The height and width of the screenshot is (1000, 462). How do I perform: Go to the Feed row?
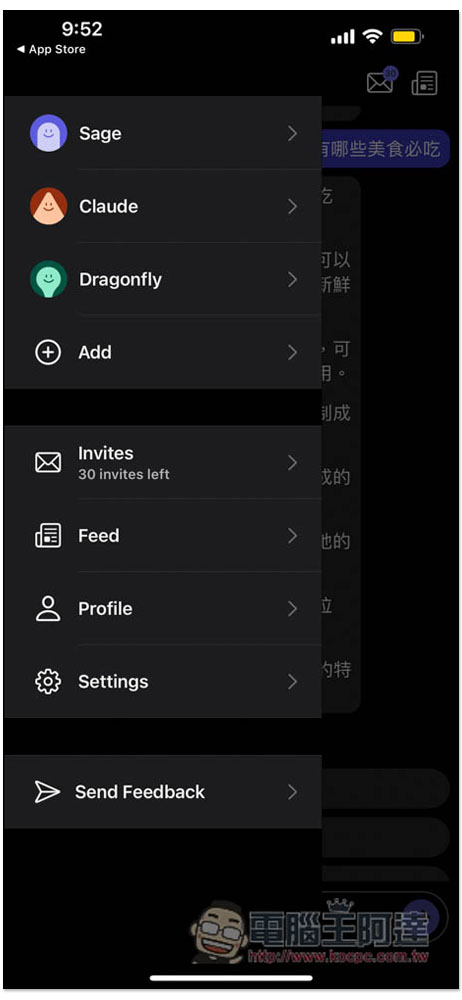point(163,536)
